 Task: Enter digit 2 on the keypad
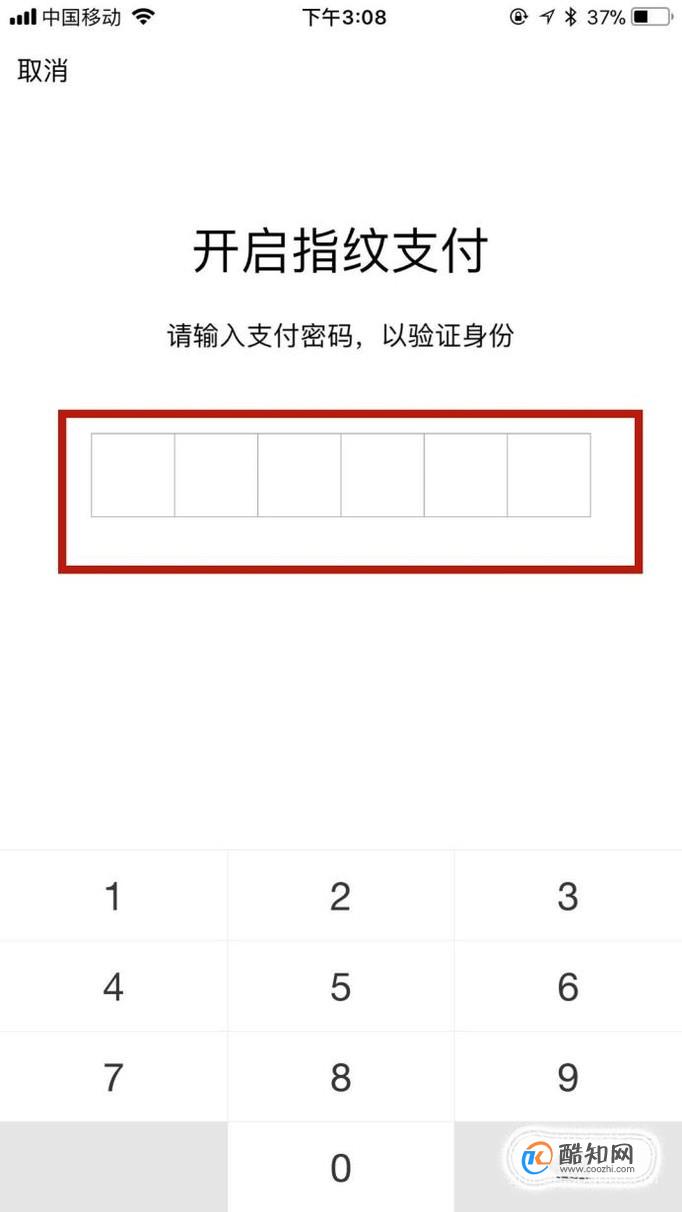coord(341,896)
